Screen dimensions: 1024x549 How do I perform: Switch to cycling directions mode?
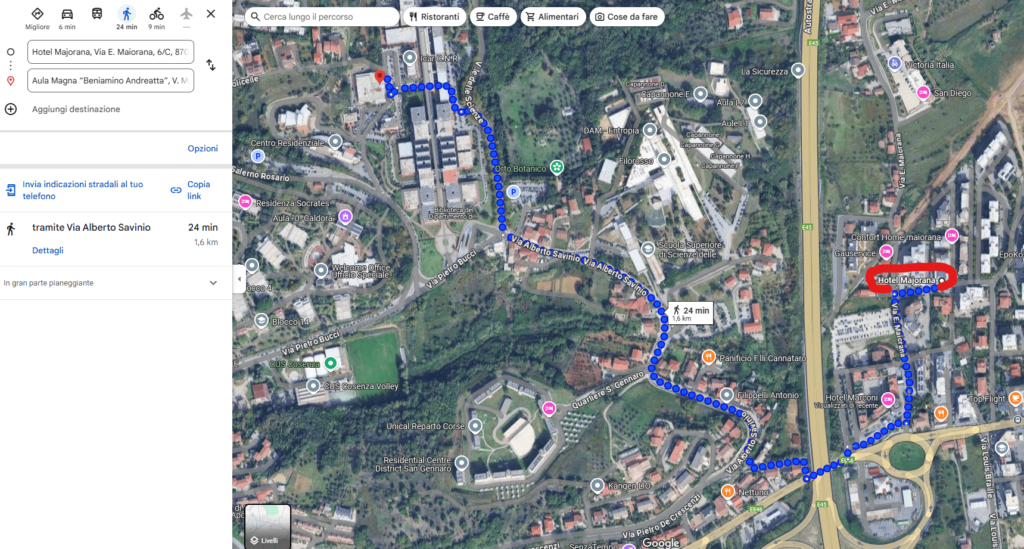point(157,16)
